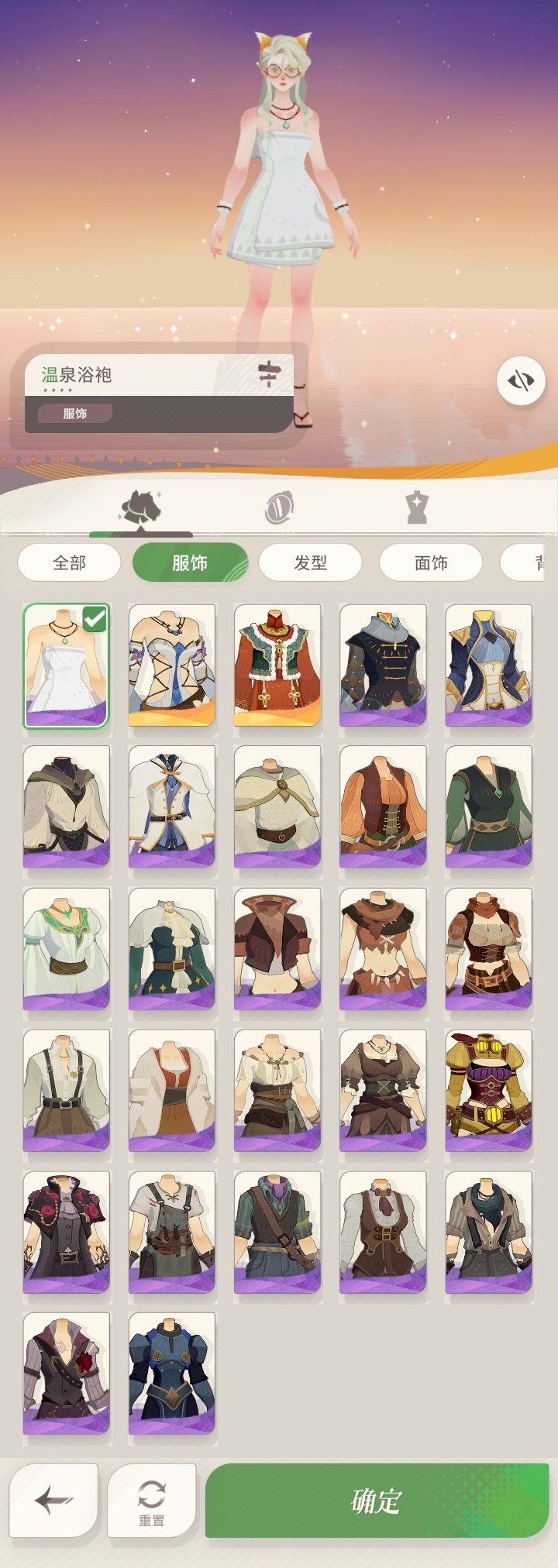Open the 面饰 category filter
The height and width of the screenshot is (1568, 558).
pyautogui.click(x=431, y=563)
